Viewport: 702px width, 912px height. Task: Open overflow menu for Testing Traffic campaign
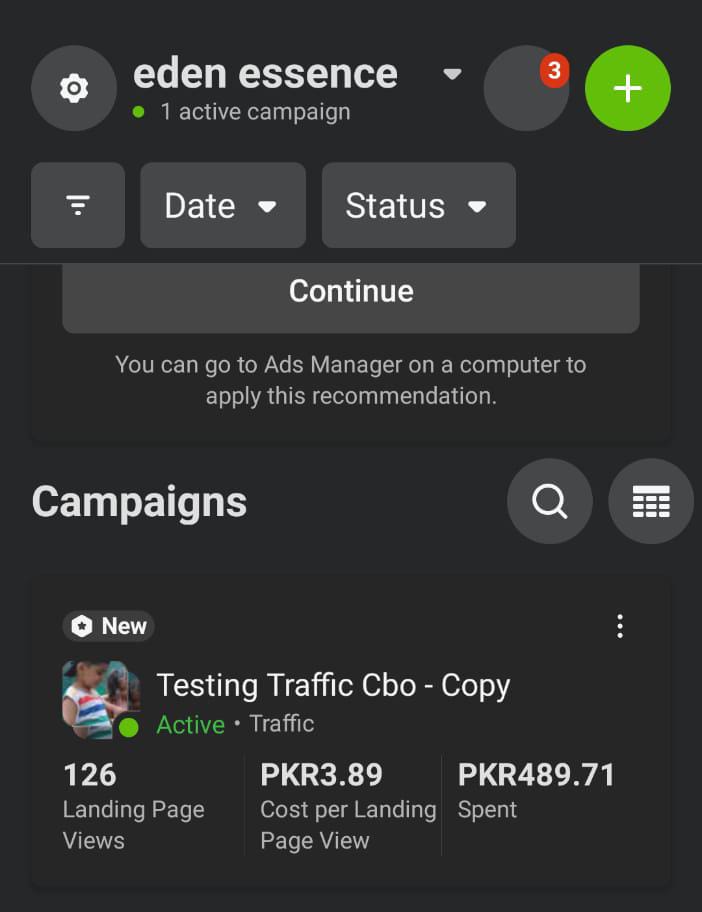(x=620, y=627)
